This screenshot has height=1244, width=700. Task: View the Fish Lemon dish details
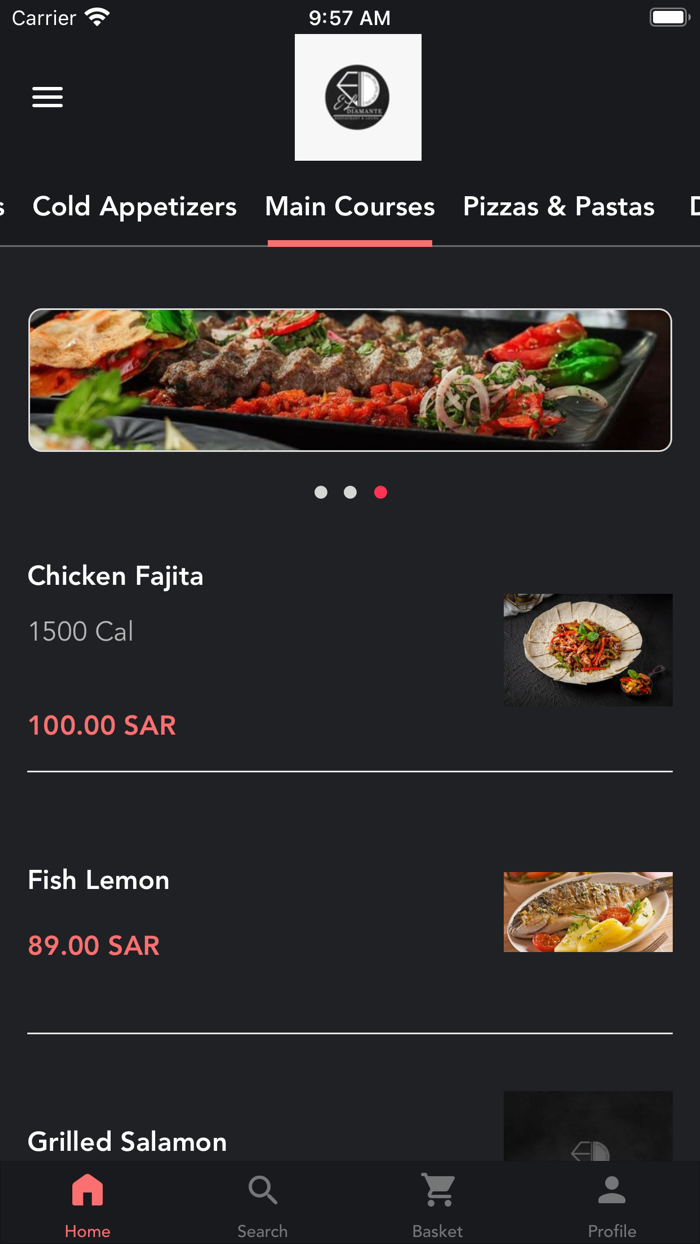[x=99, y=880]
